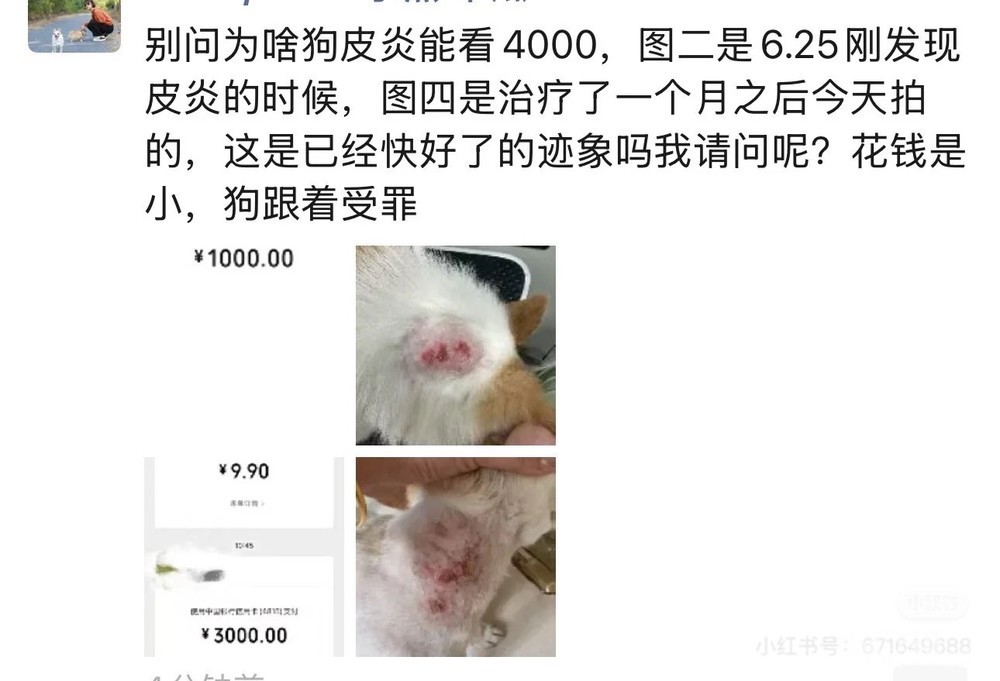Screen dimensions: 1000x681
Task: Open the poster's profile avatar
Action: click(x=74, y=25)
